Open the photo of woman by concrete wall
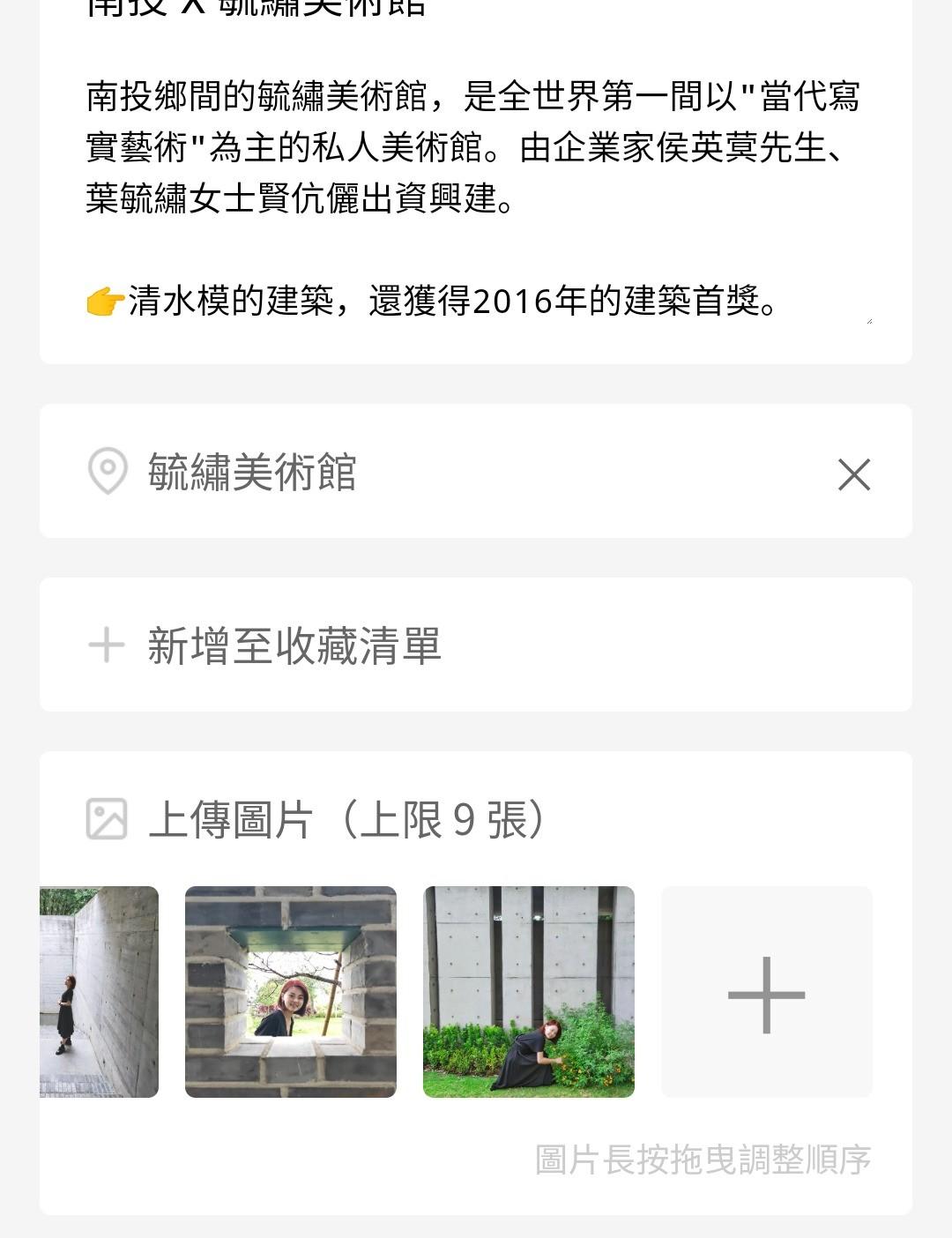The height and width of the screenshot is (1238, 952). click(99, 992)
